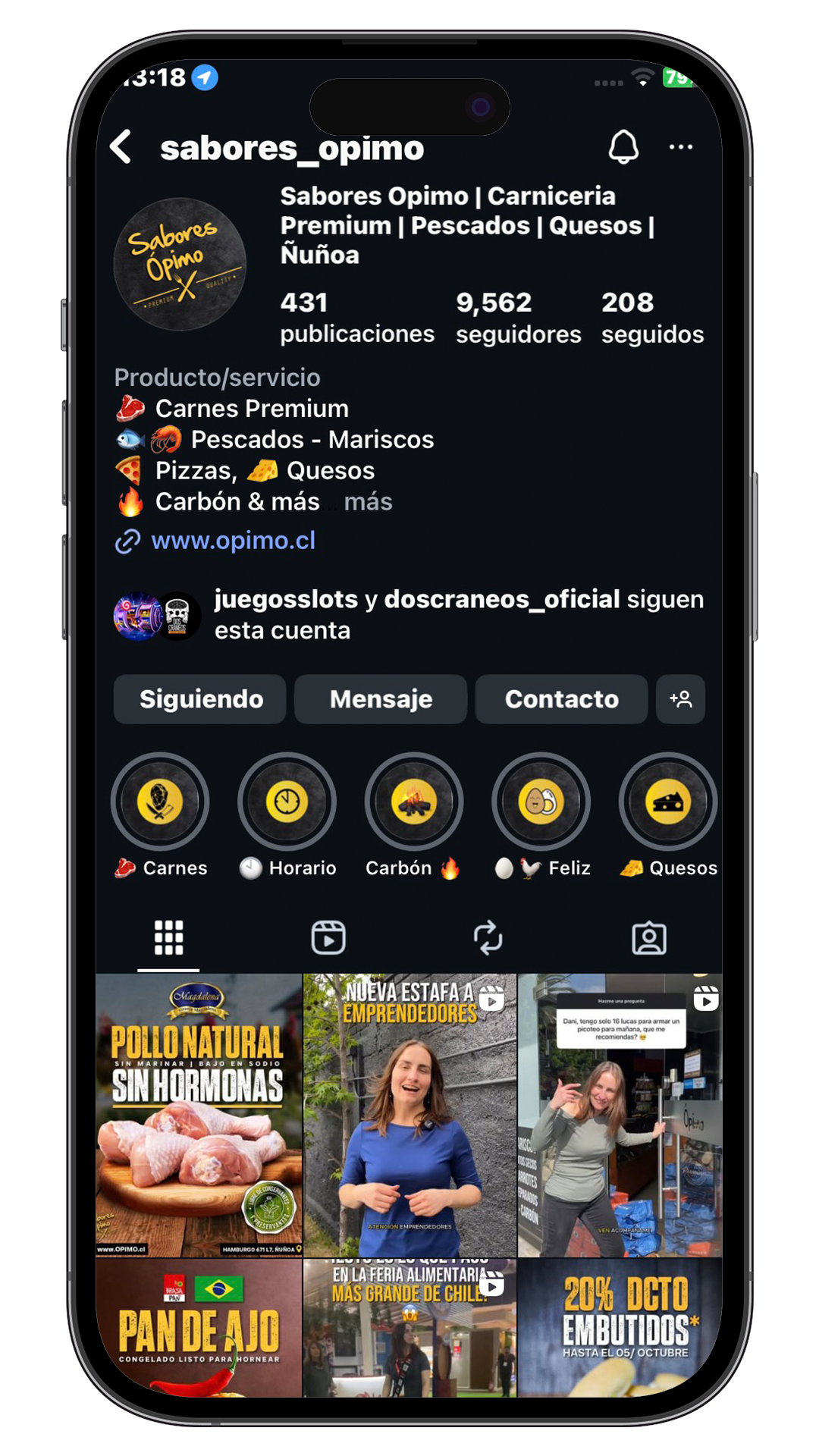
Task: Open the 9,562 seguidores list
Action: [x=518, y=318]
